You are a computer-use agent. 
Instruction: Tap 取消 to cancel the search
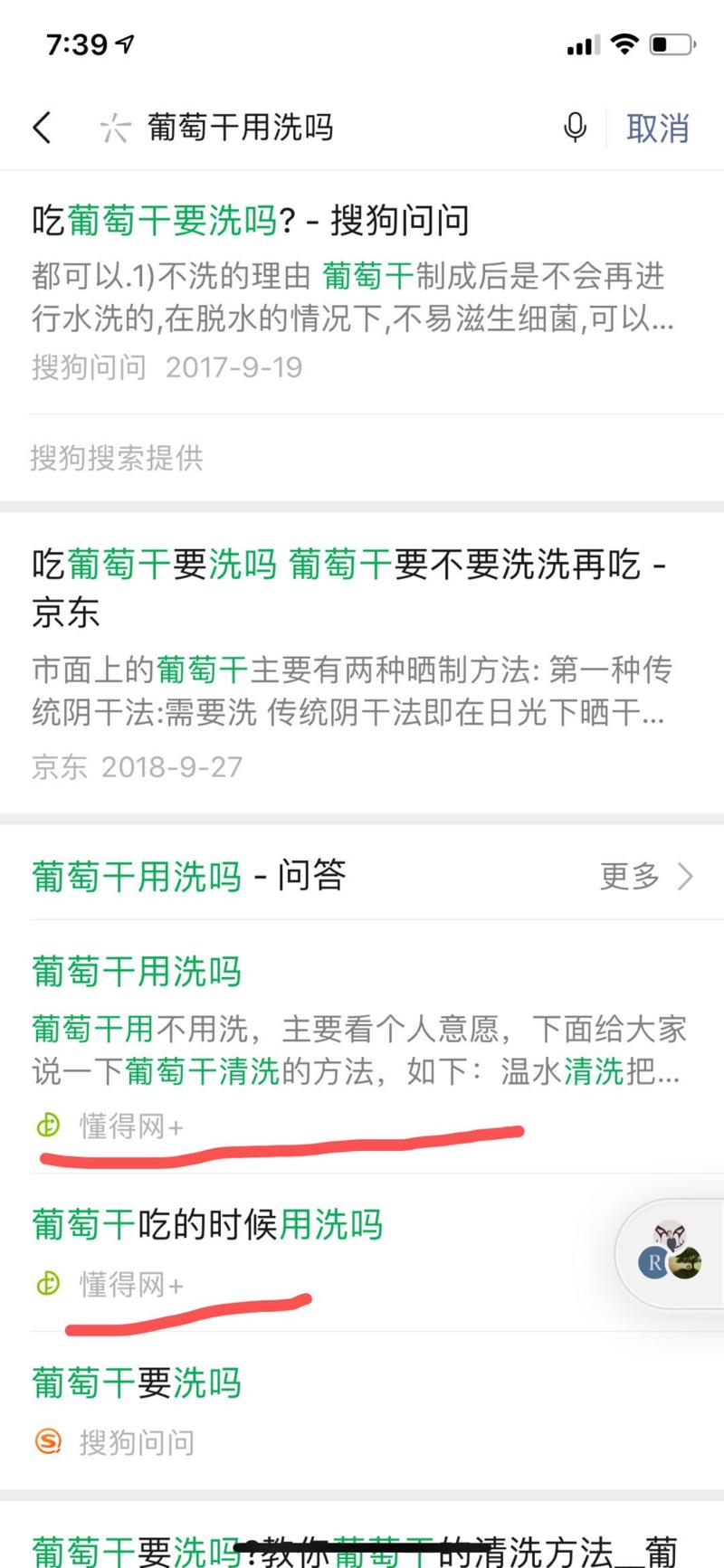(x=658, y=128)
